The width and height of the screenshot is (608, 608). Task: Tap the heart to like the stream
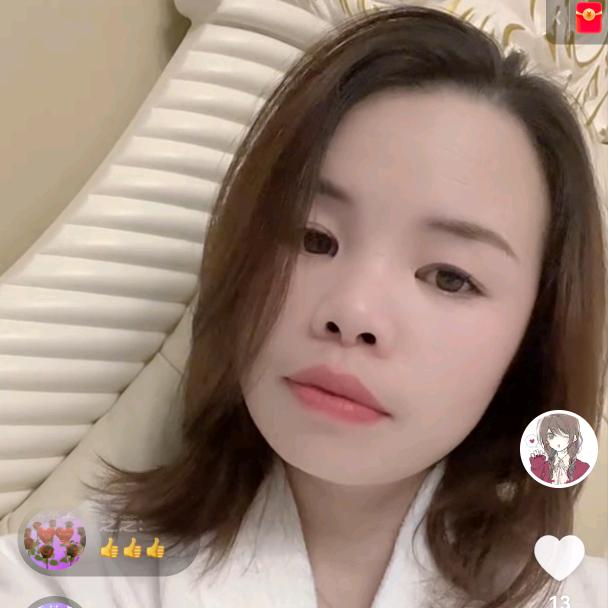point(559,557)
